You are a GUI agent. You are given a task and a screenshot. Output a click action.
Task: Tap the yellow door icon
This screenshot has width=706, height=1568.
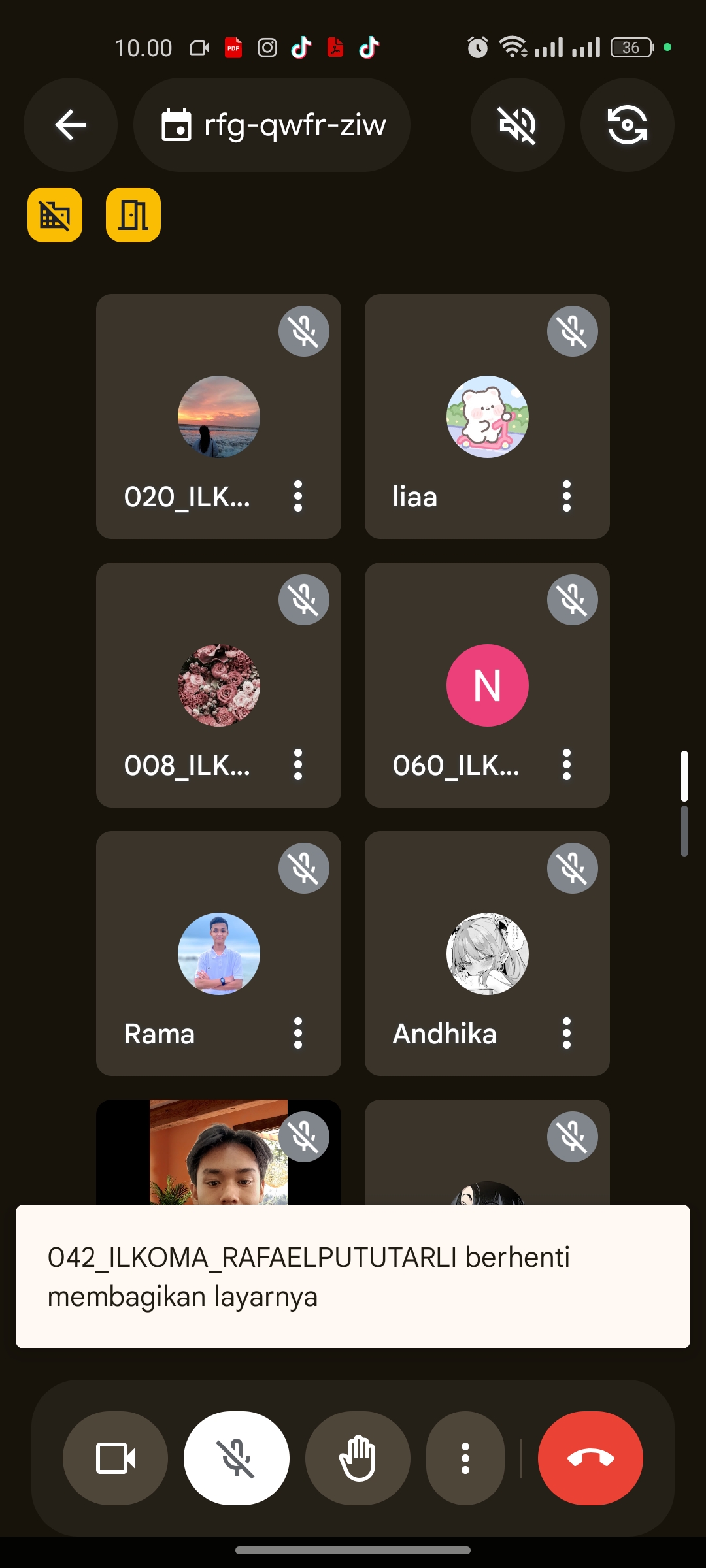point(133,215)
